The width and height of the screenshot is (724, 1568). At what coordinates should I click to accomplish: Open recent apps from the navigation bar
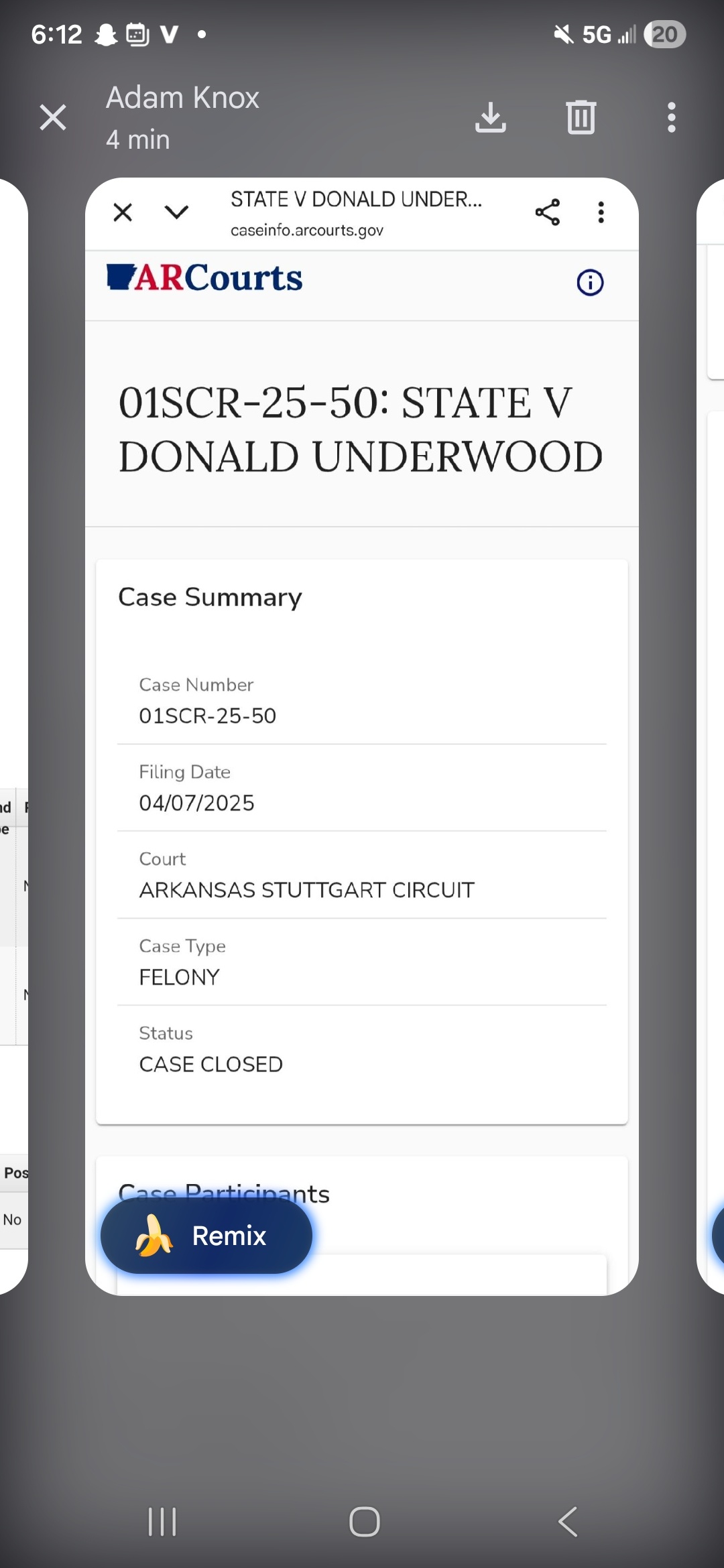162,1521
